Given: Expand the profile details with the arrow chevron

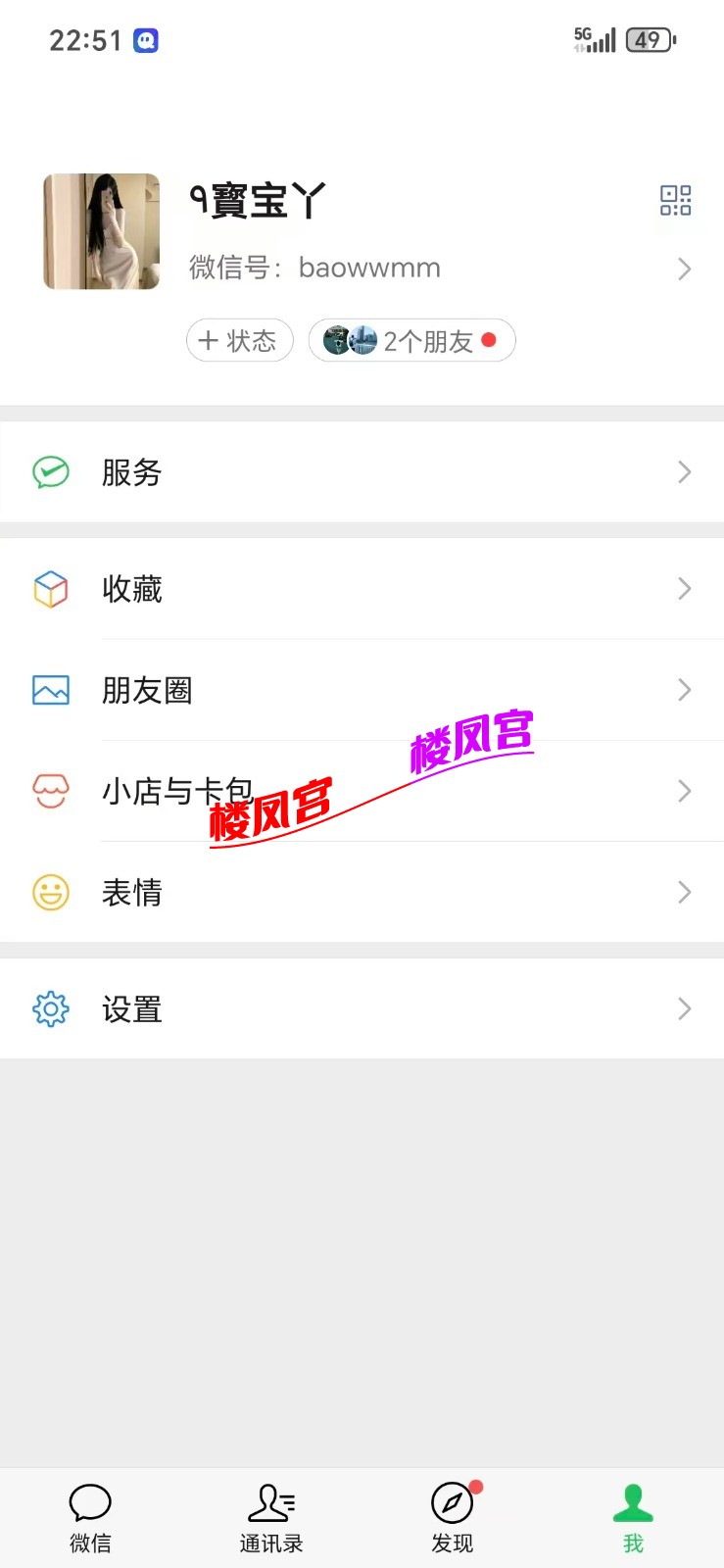Looking at the screenshot, I should (684, 269).
